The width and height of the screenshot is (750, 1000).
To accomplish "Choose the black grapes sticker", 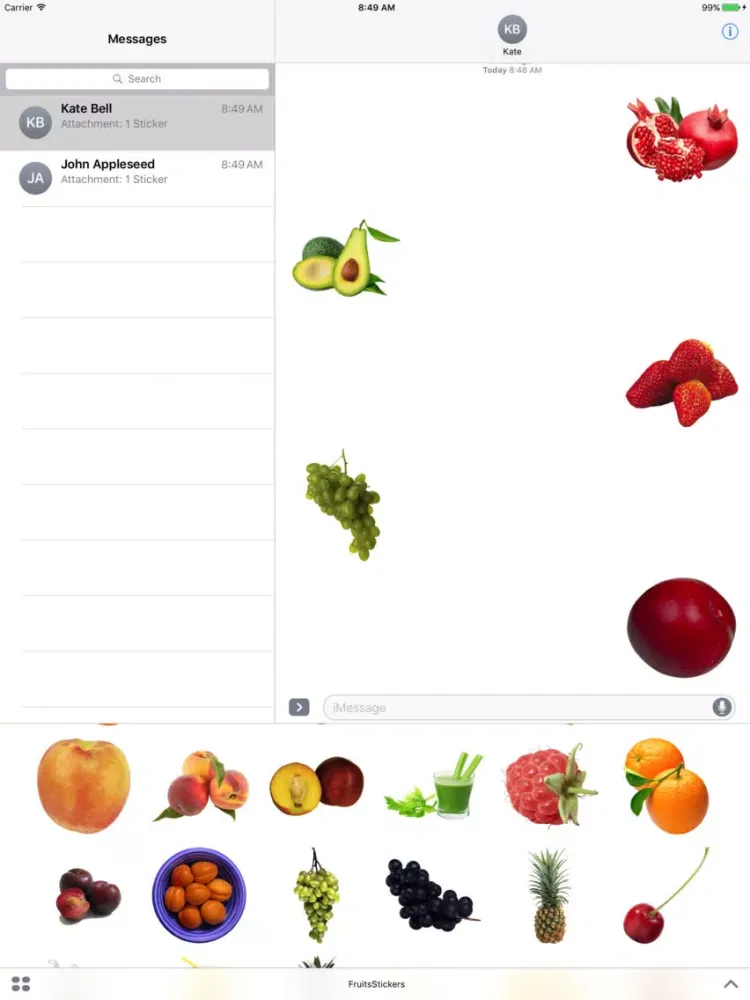I will pyautogui.click(x=429, y=894).
